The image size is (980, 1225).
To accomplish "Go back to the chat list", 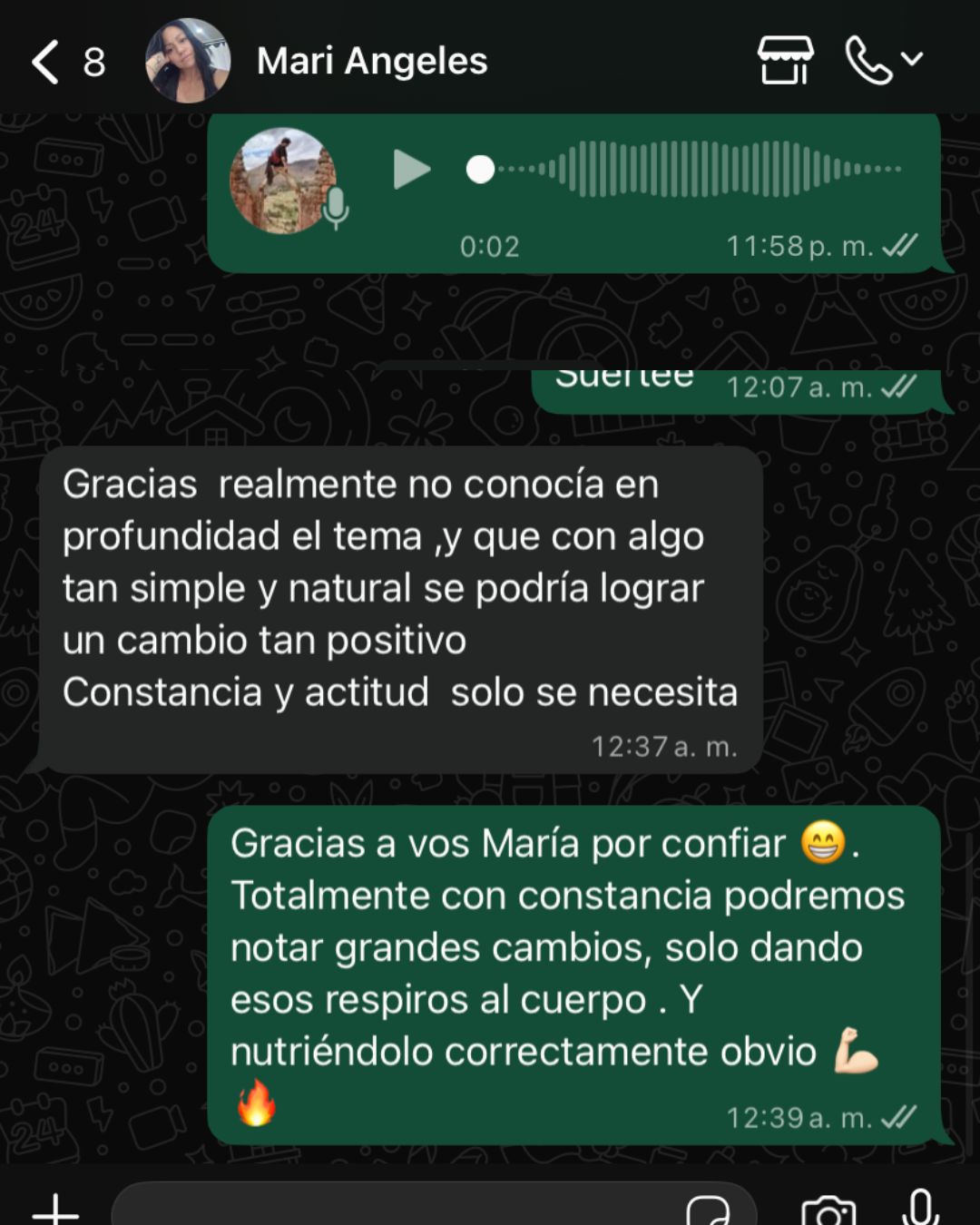I will point(45,62).
